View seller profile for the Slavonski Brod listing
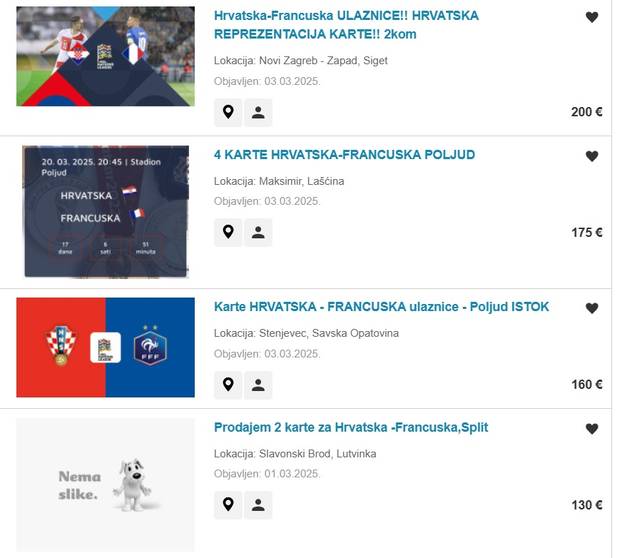 pos(258,505)
